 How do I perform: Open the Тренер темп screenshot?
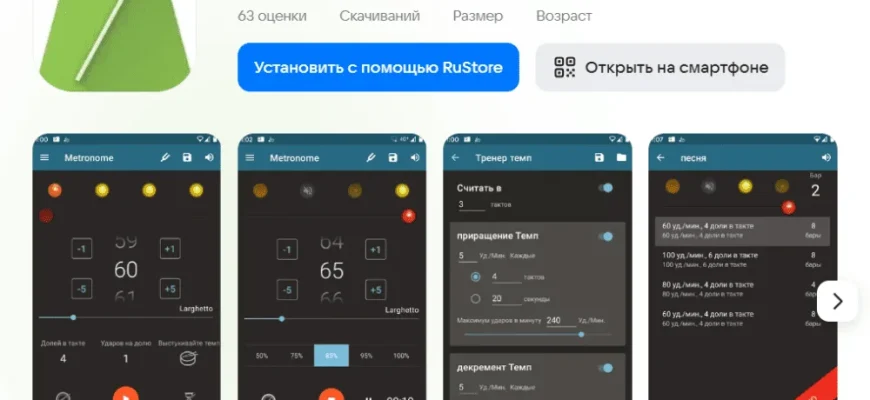537,270
